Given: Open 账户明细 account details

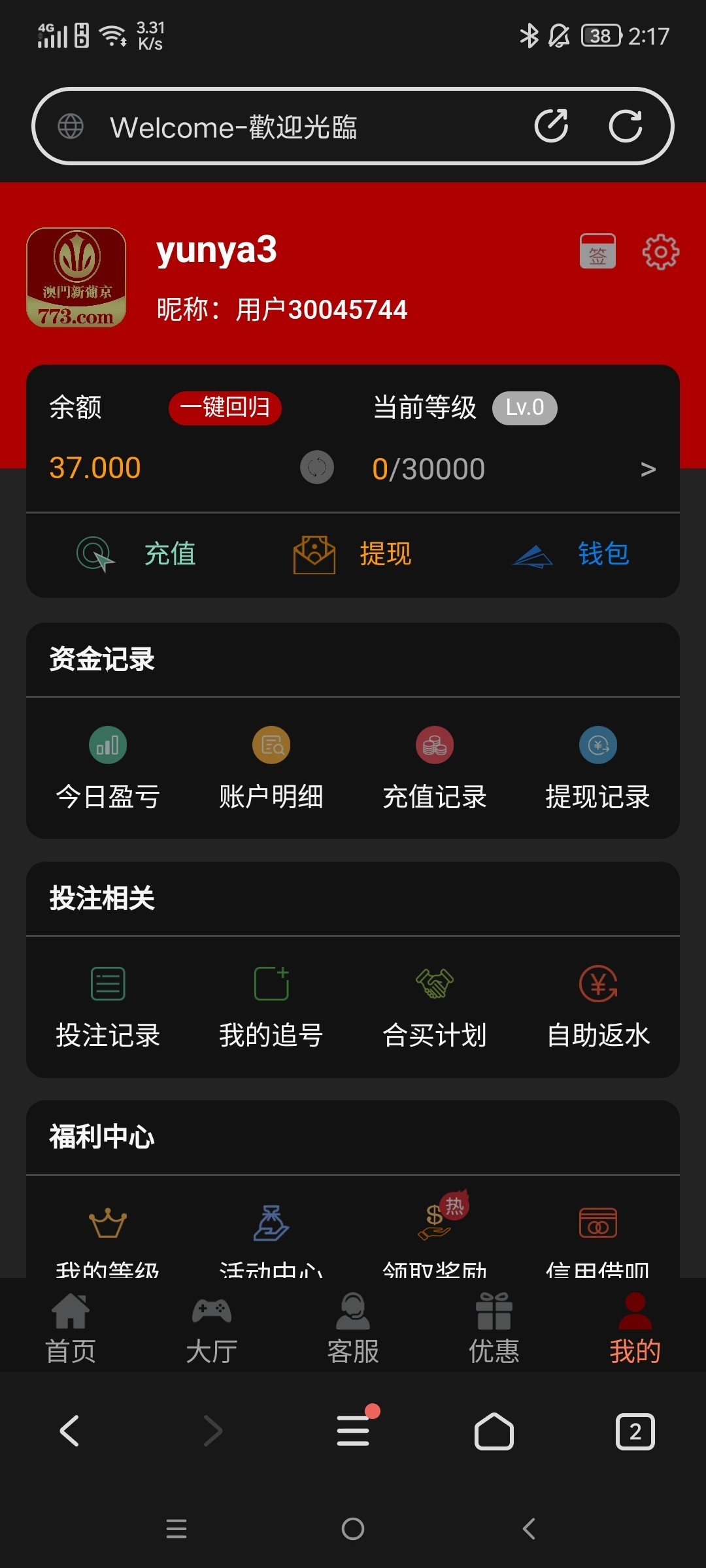Looking at the screenshot, I should [271, 768].
